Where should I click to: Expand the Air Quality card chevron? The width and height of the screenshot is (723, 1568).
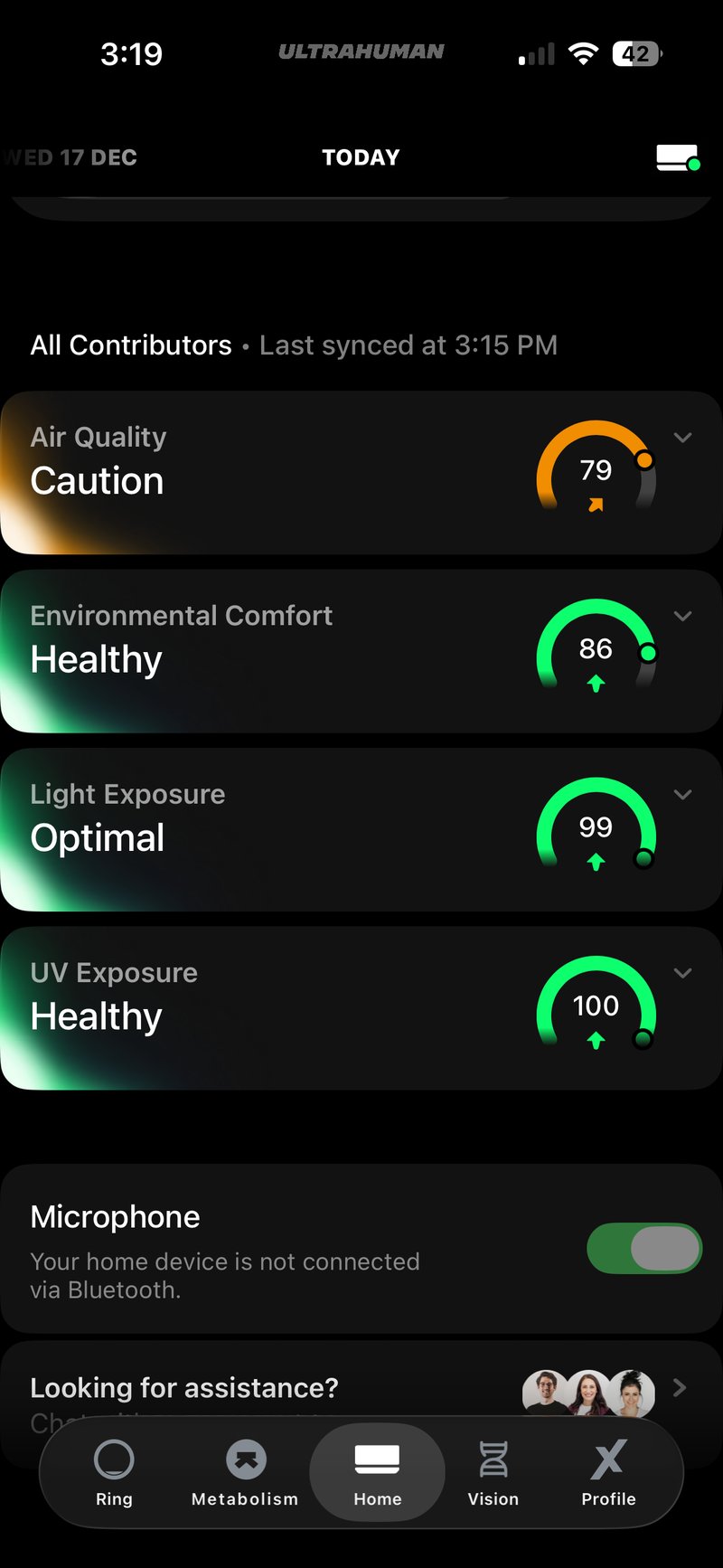[x=683, y=438]
